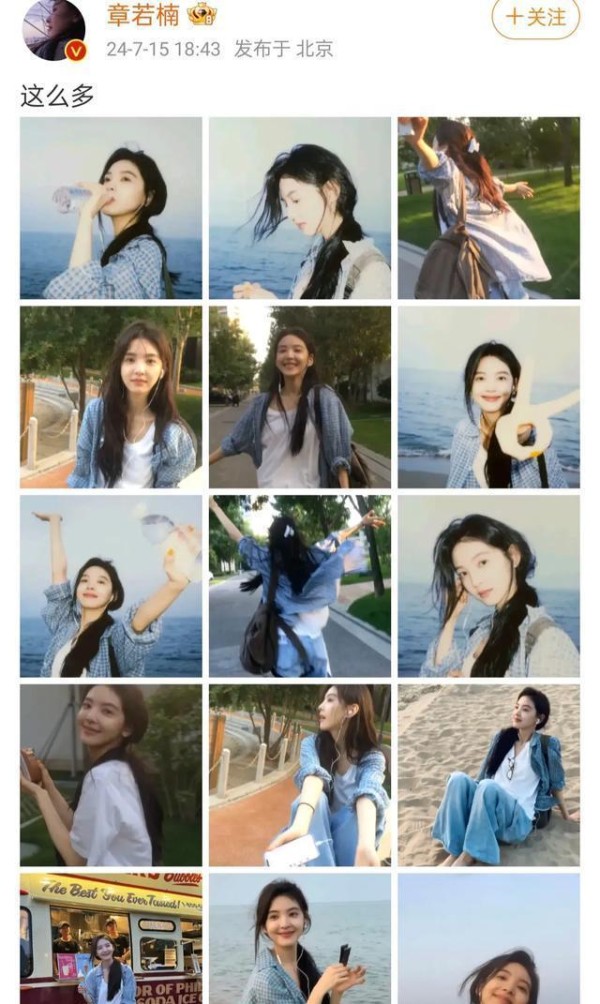Open photo with wind-blown hair looking down

[300, 208]
